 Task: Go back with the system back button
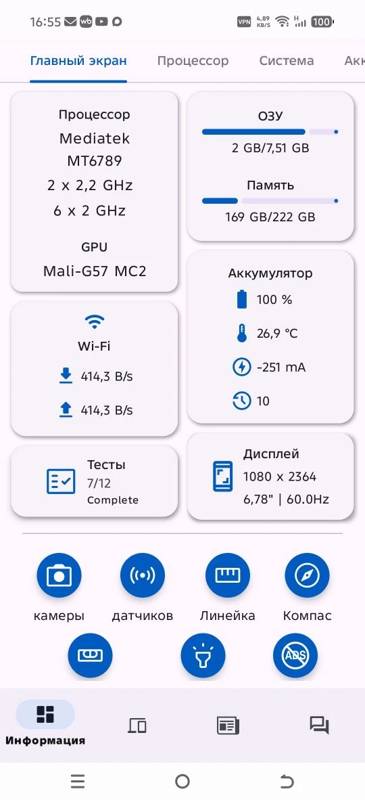coord(287,781)
